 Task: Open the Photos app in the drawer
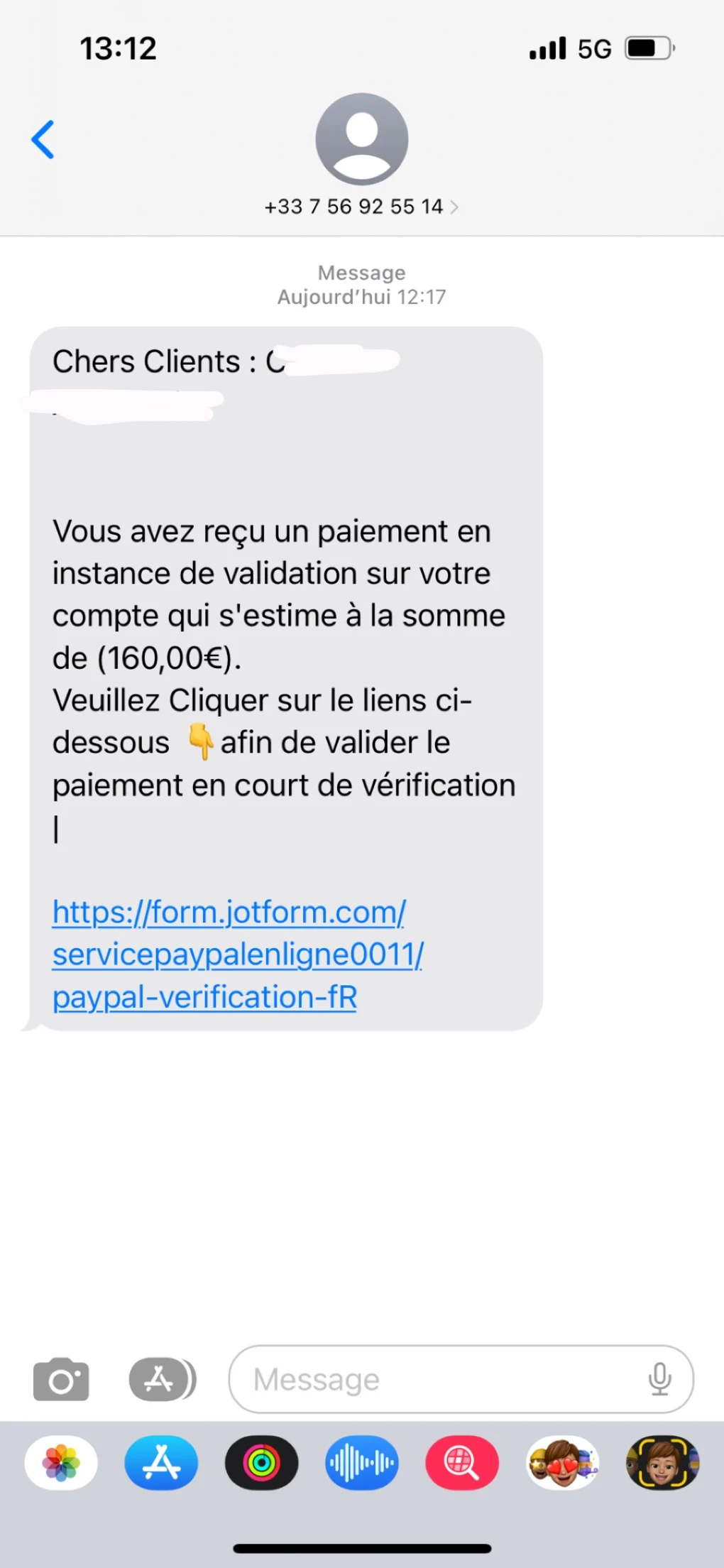click(61, 1463)
